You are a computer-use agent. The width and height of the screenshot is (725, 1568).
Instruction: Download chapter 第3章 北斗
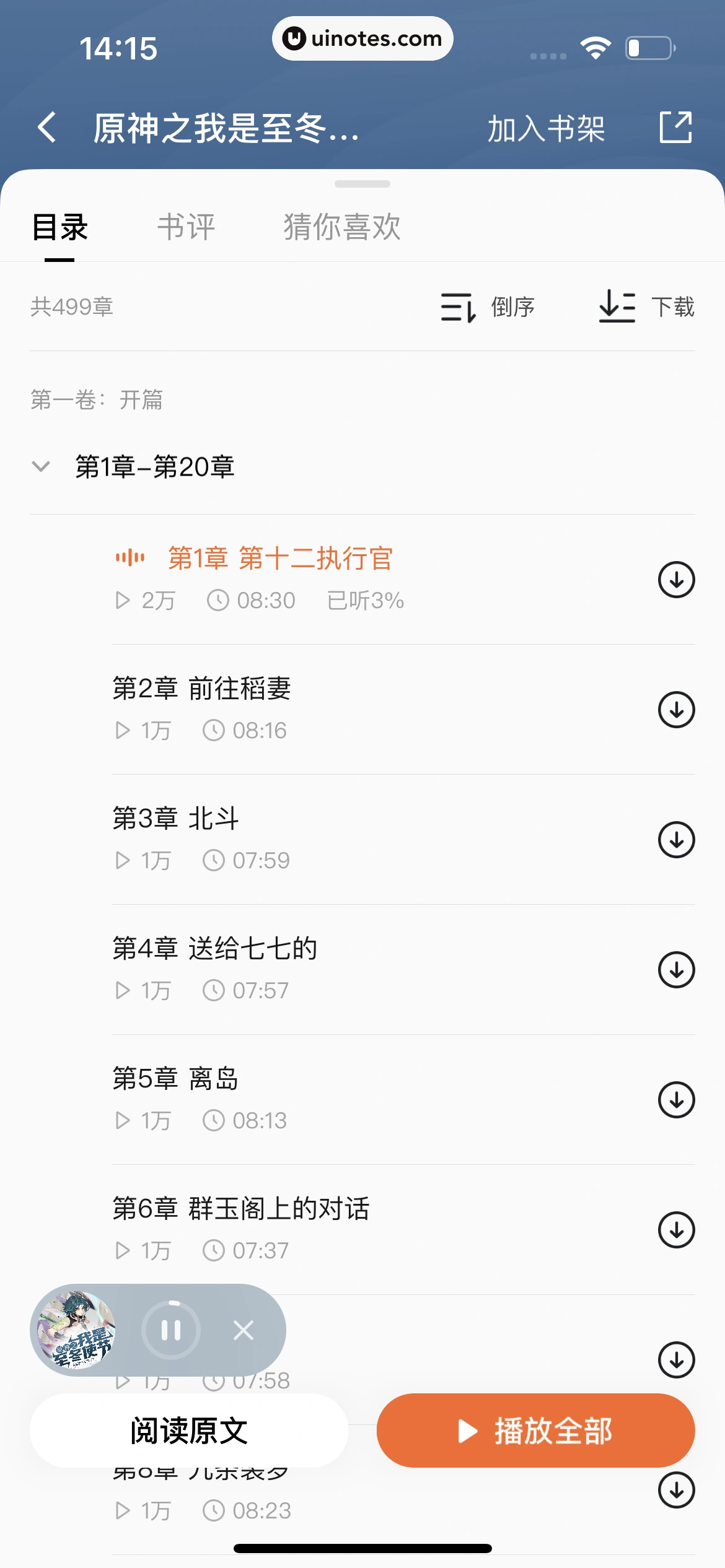point(676,840)
